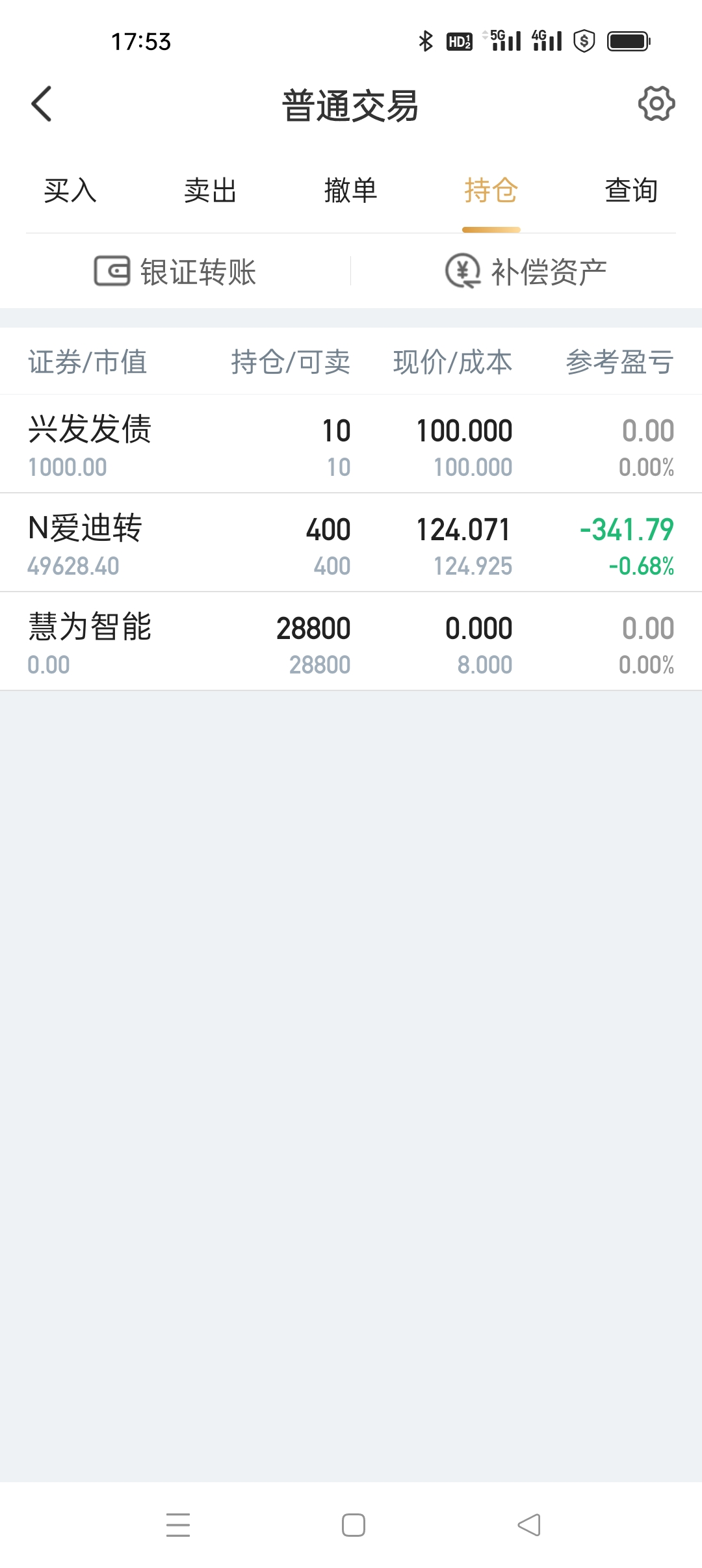The height and width of the screenshot is (1568, 702).
Task: Open the N爱迪转 holding row
Action: [351, 543]
